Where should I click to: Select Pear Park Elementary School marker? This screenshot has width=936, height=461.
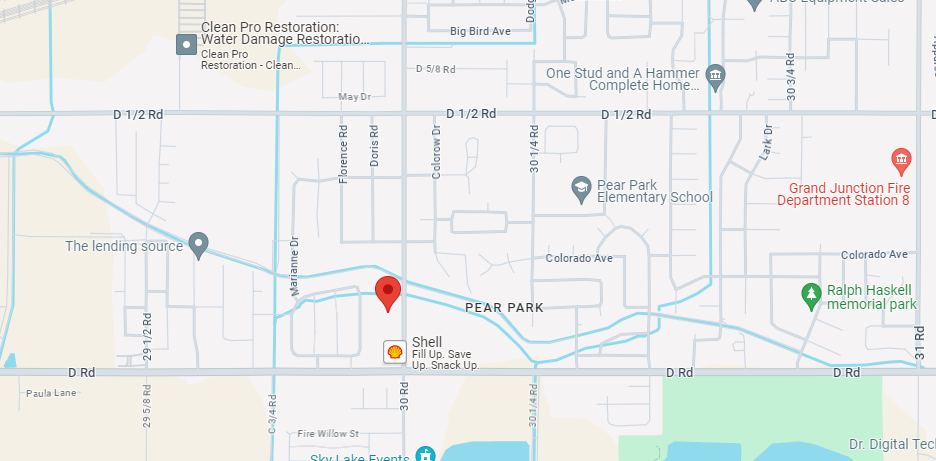coord(580,186)
